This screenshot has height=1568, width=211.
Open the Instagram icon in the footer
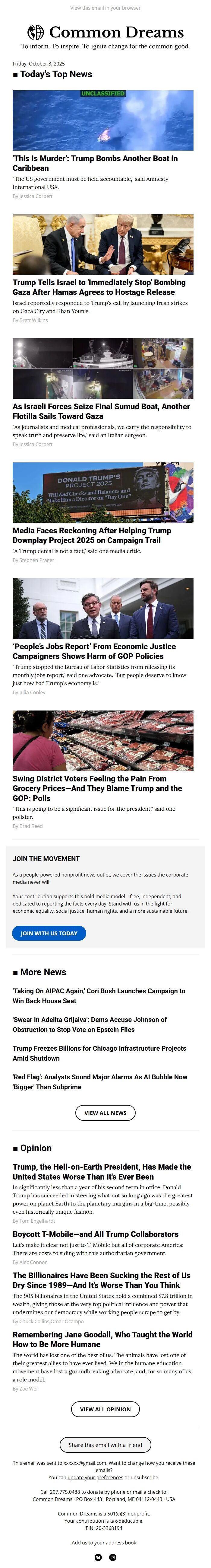112,1557
